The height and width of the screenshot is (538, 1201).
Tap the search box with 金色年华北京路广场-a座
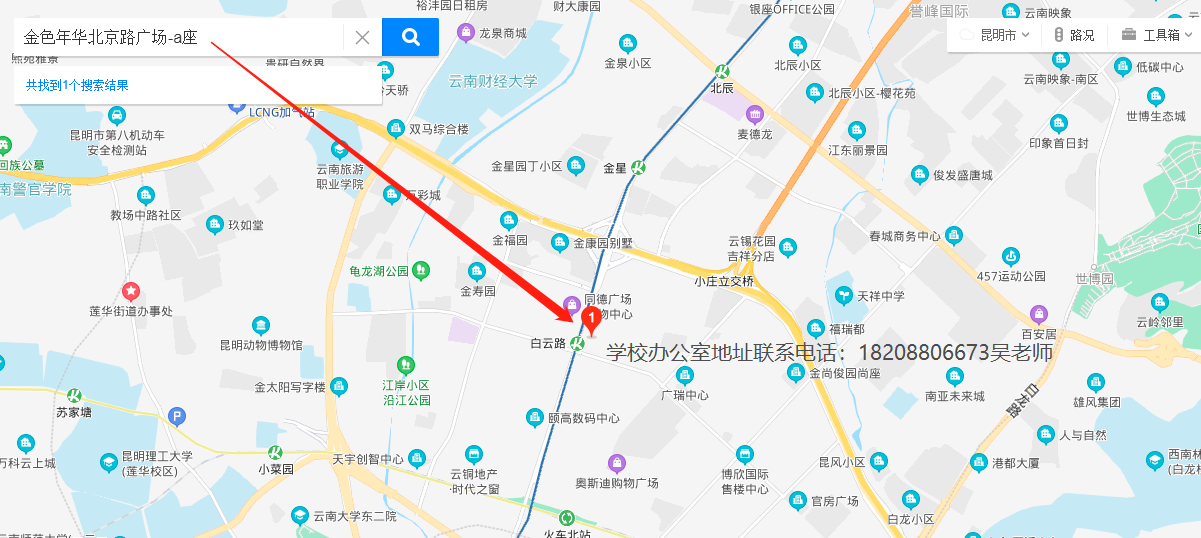pos(180,38)
